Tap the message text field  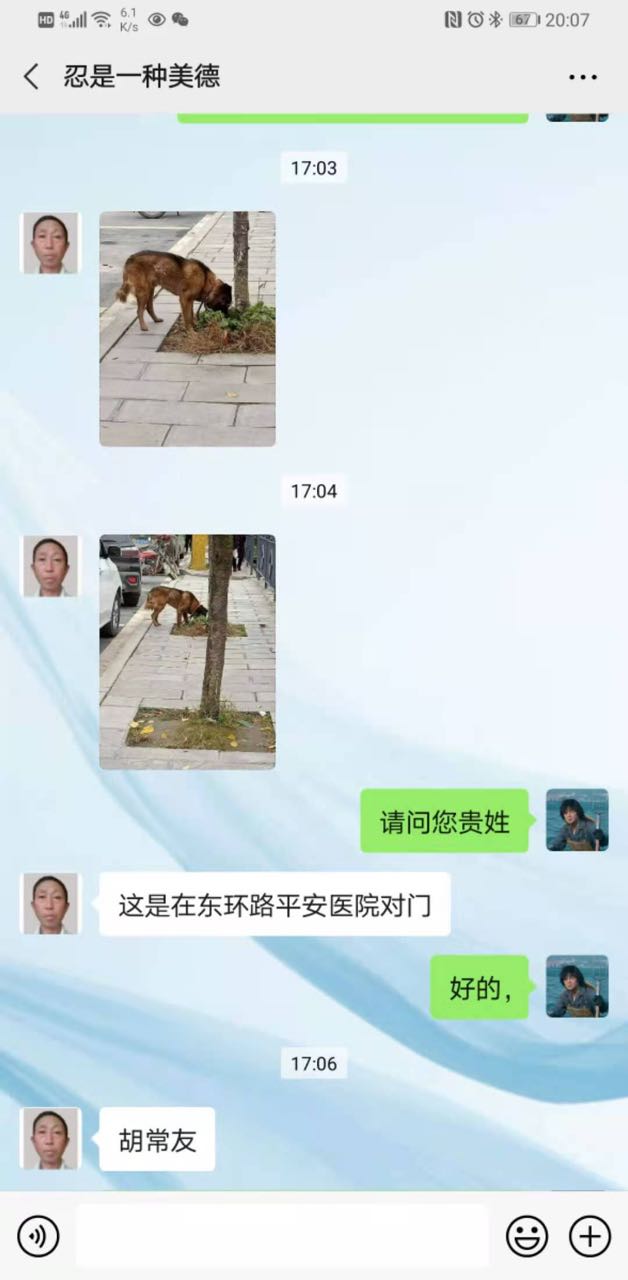pos(282,1237)
